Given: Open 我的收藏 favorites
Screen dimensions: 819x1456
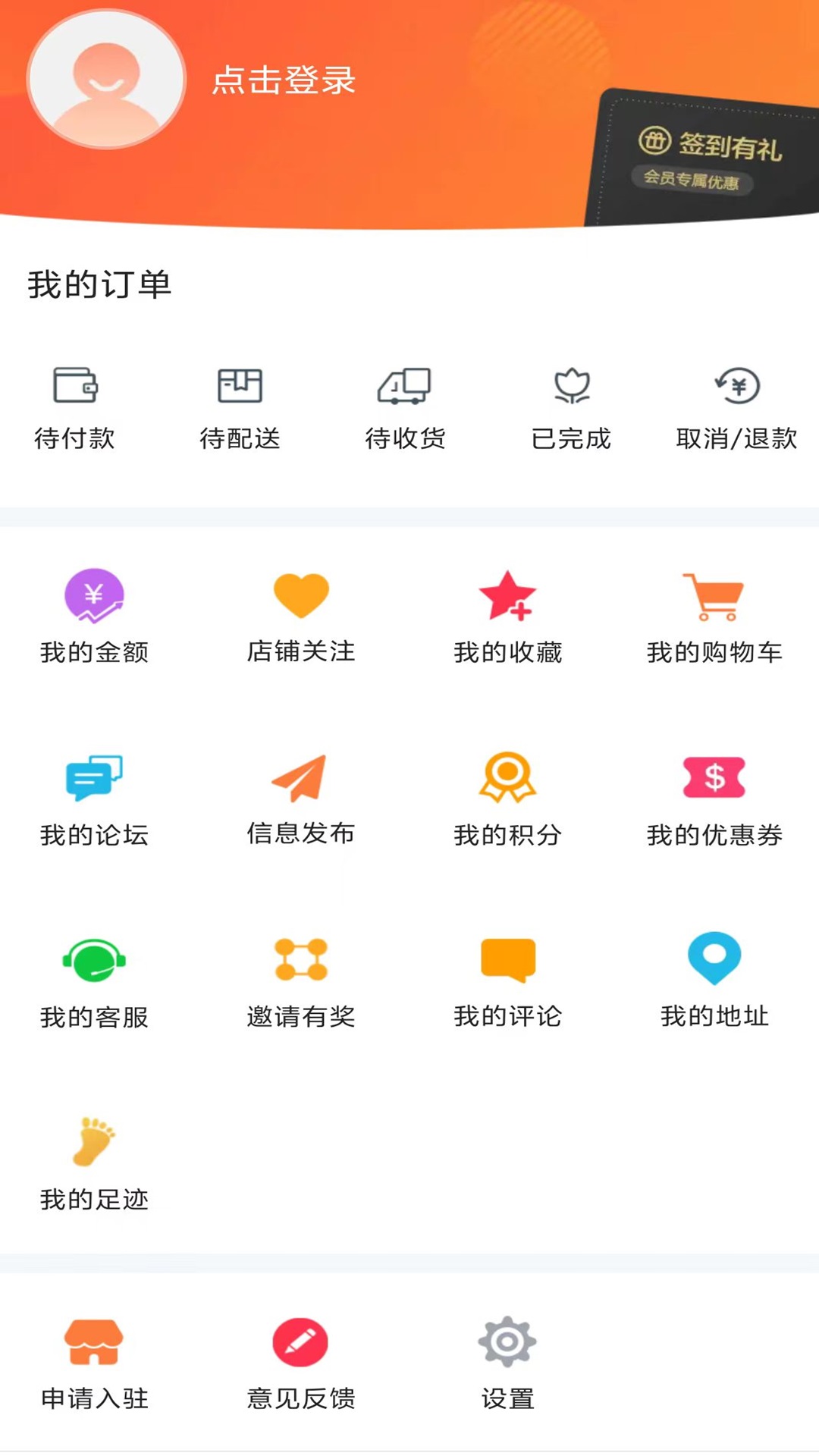Looking at the screenshot, I should [x=507, y=616].
